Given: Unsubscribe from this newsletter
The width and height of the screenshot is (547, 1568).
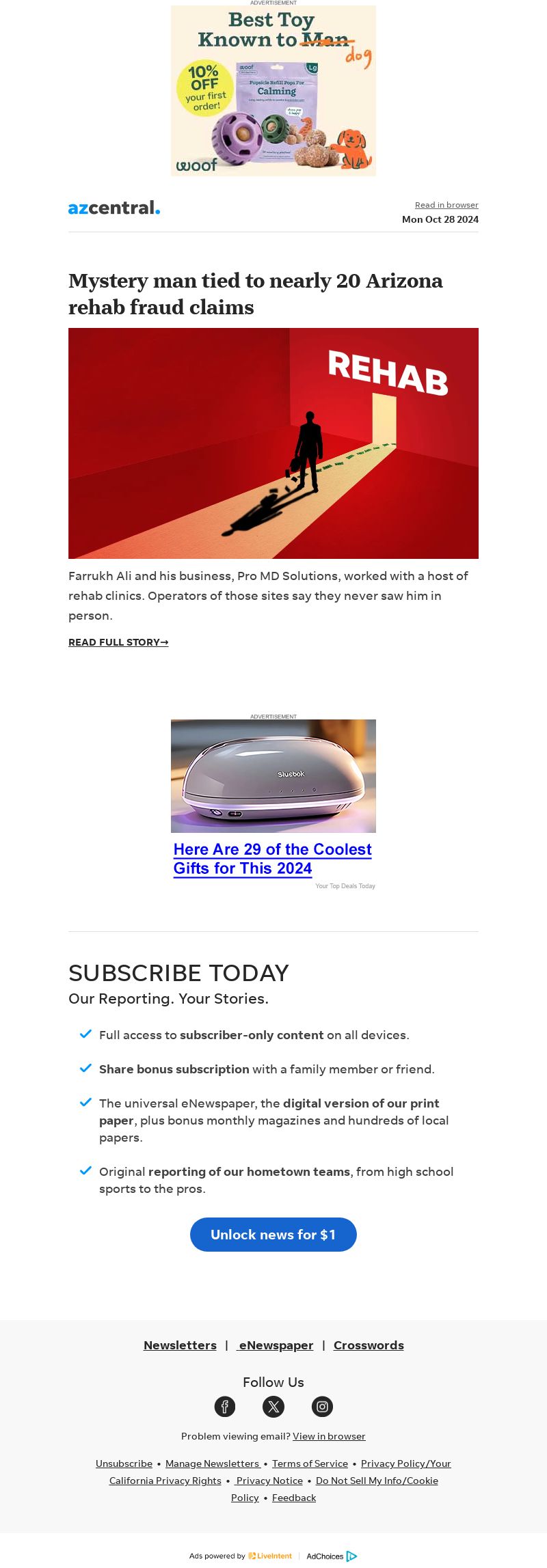Looking at the screenshot, I should [x=124, y=1463].
